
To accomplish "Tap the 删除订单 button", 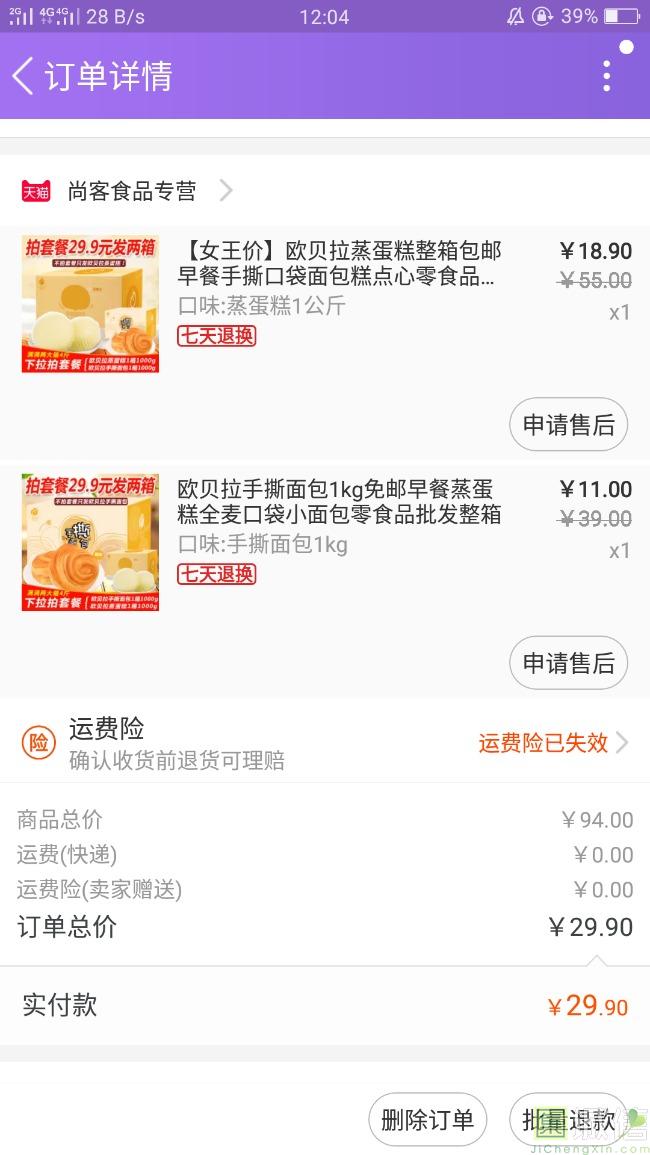I will pyautogui.click(x=427, y=1120).
